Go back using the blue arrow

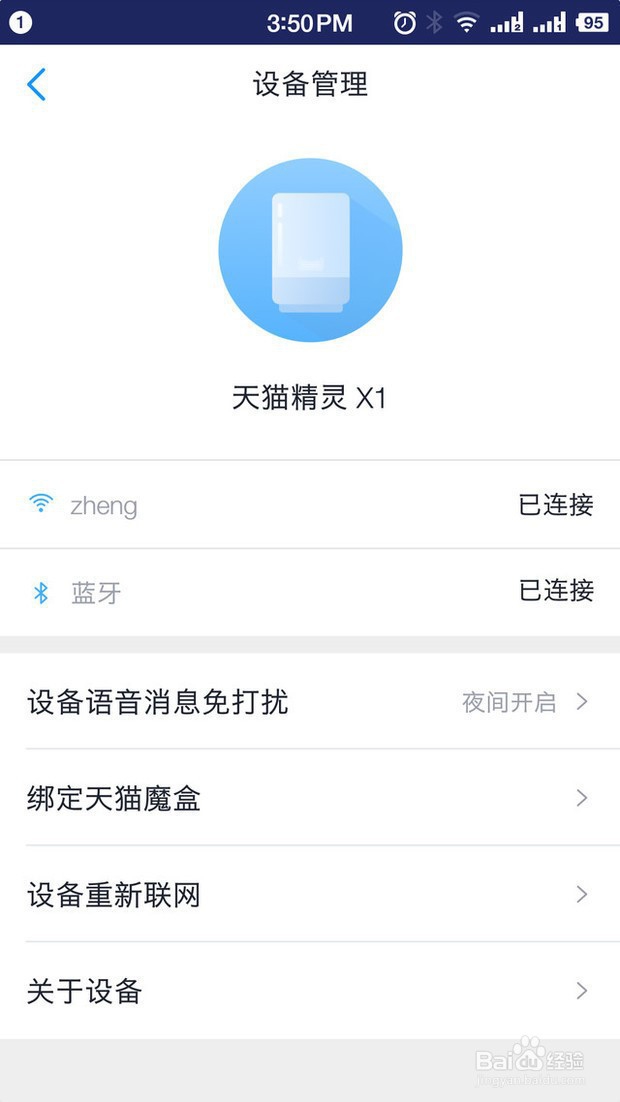coord(37,84)
